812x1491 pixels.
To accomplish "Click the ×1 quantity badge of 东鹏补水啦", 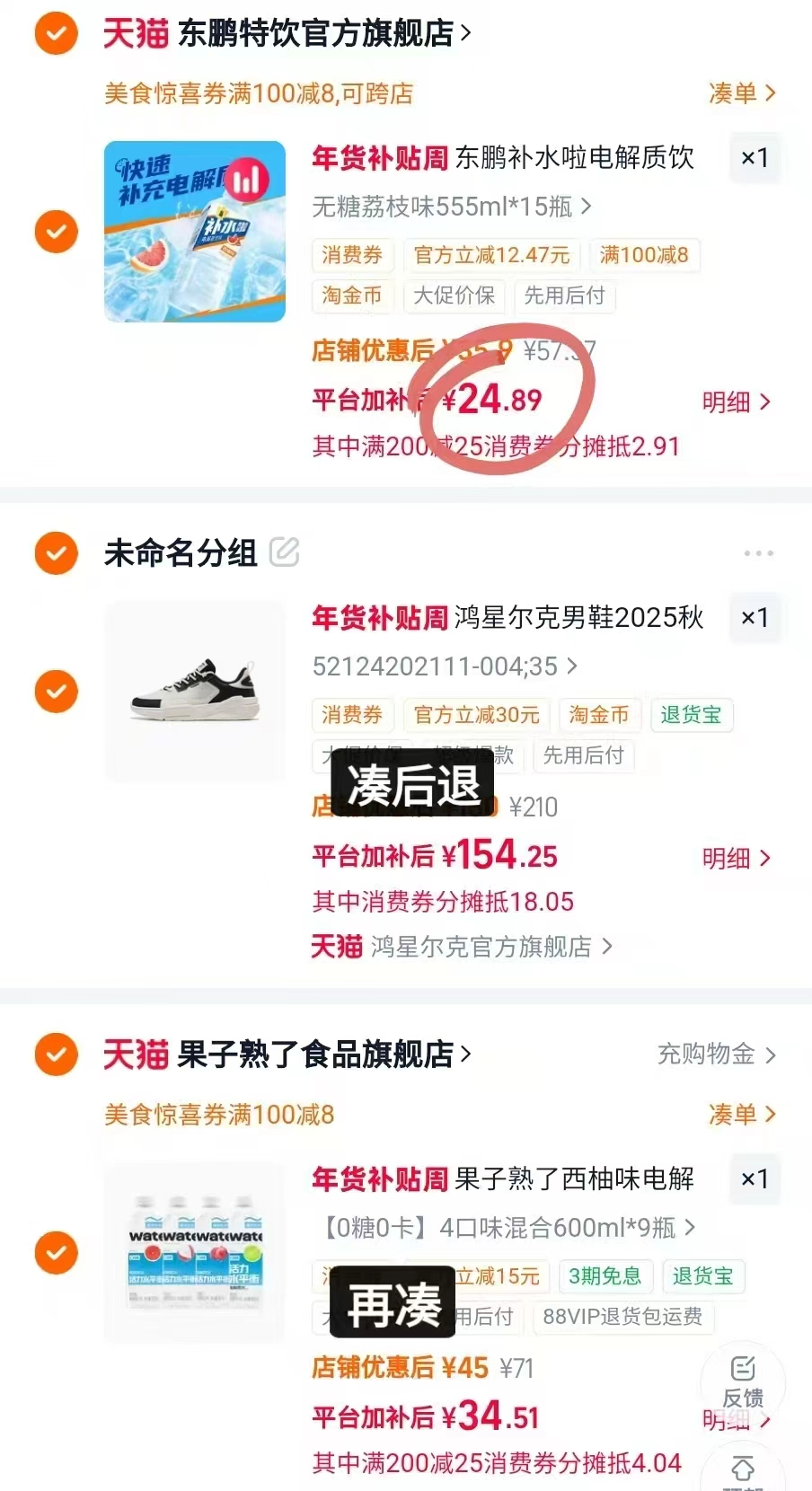I will click(x=755, y=158).
